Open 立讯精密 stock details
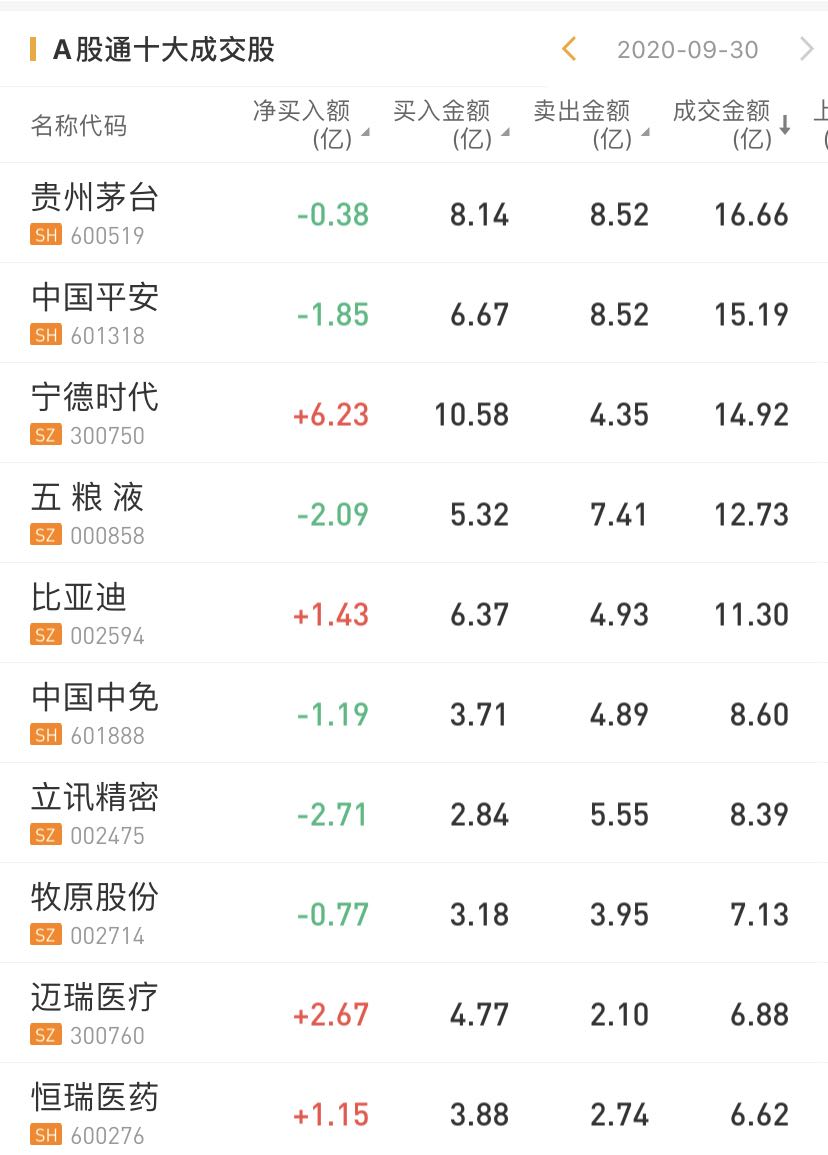This screenshot has width=828, height=1155. (95, 812)
